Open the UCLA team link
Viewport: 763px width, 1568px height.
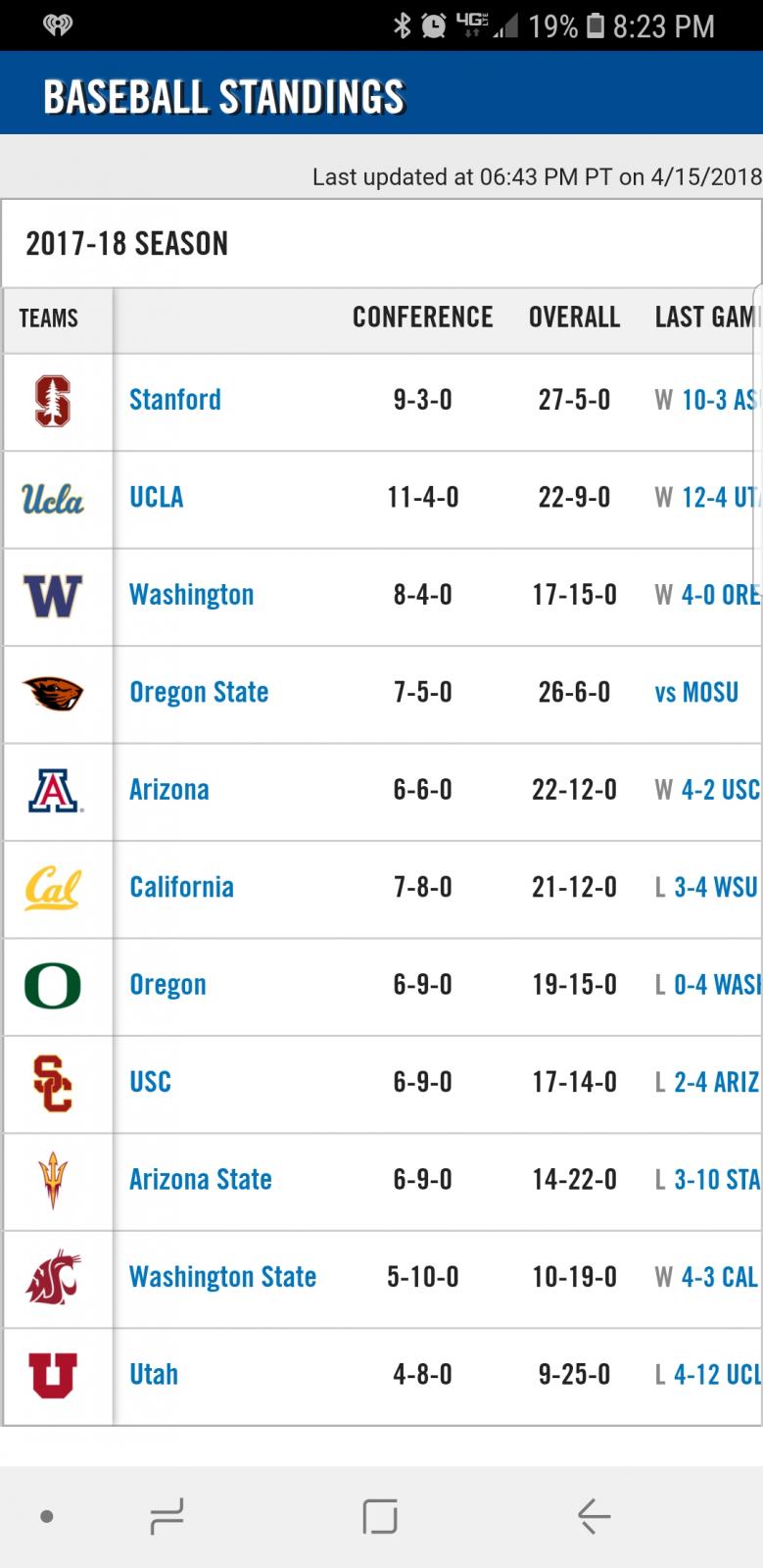pyautogui.click(x=157, y=497)
